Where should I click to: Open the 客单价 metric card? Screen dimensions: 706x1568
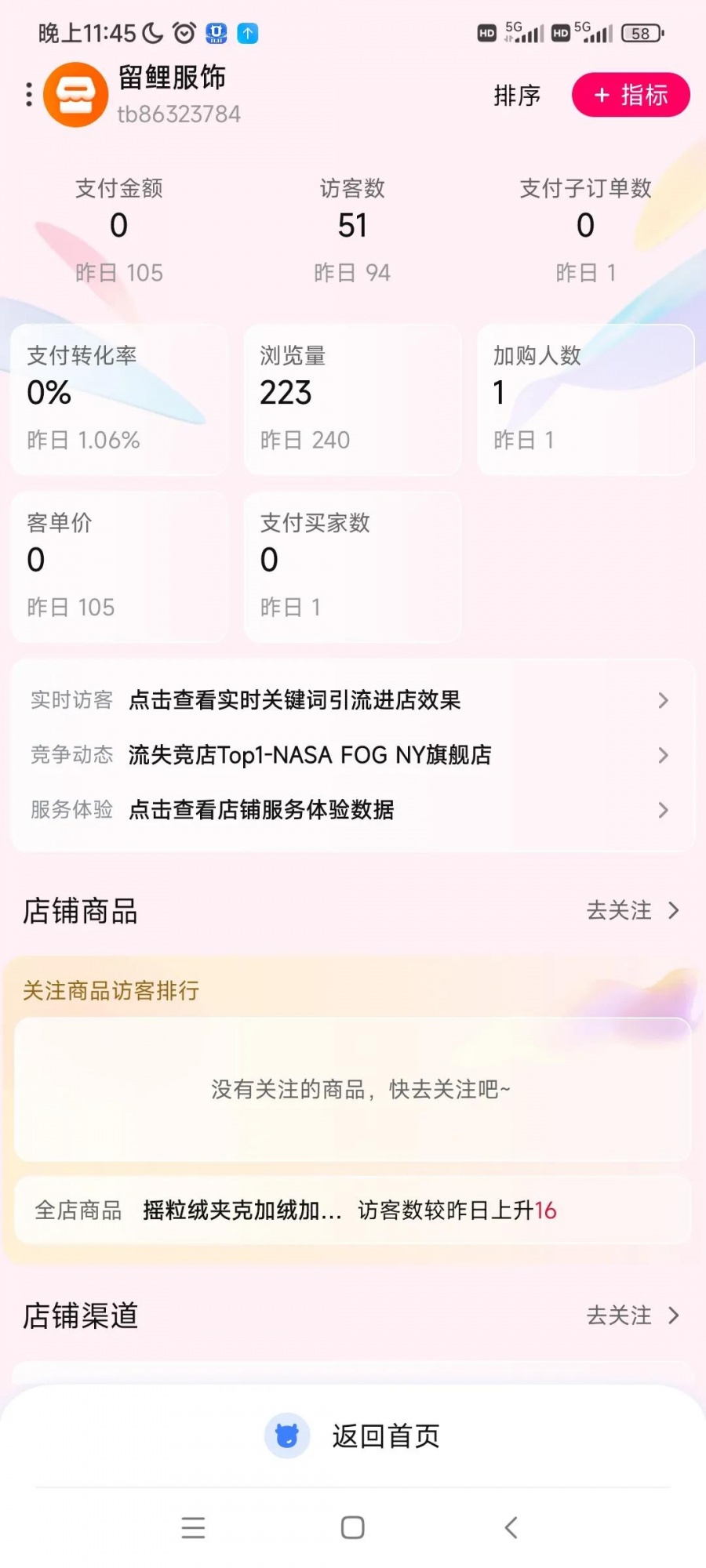click(x=119, y=566)
